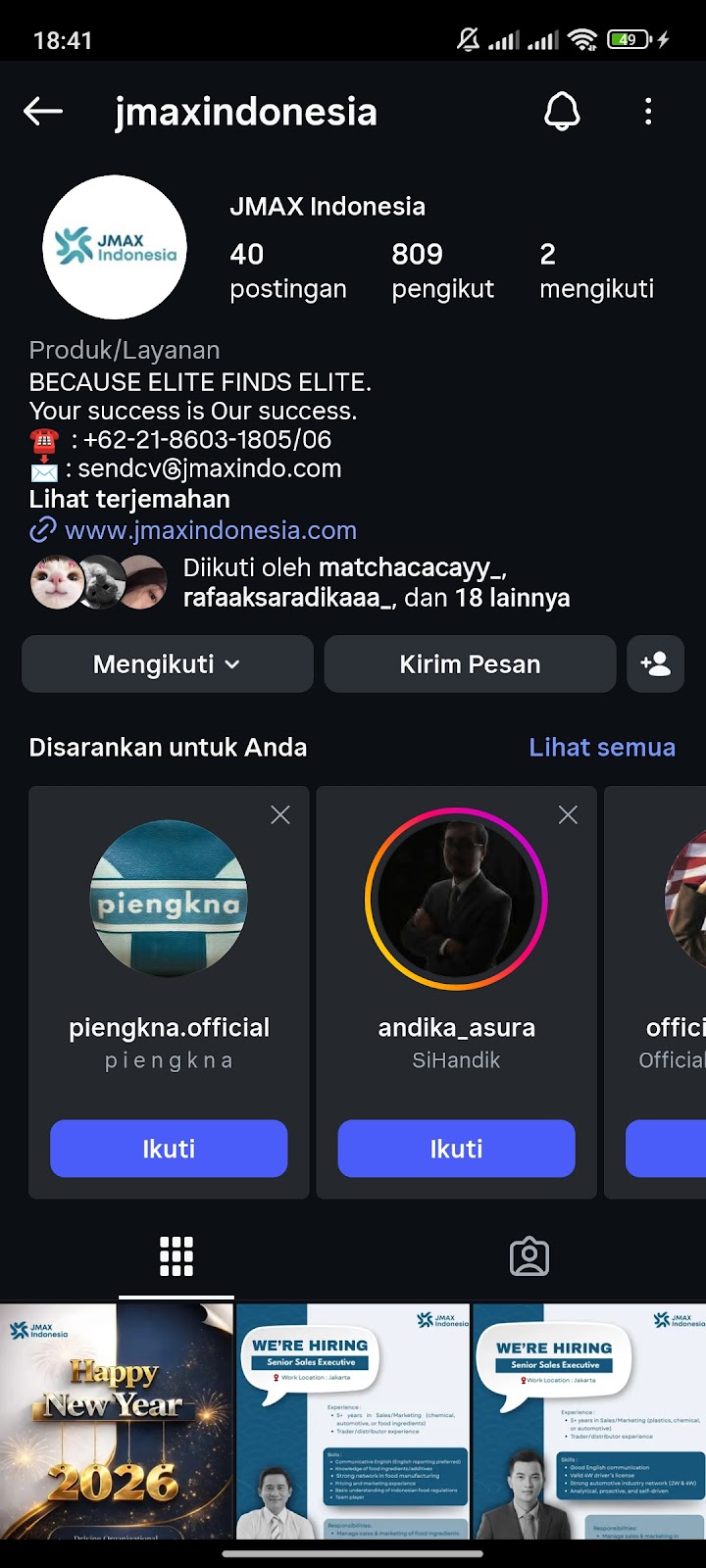
Task: Expand the Mengikuti dropdown button
Action: (168, 664)
